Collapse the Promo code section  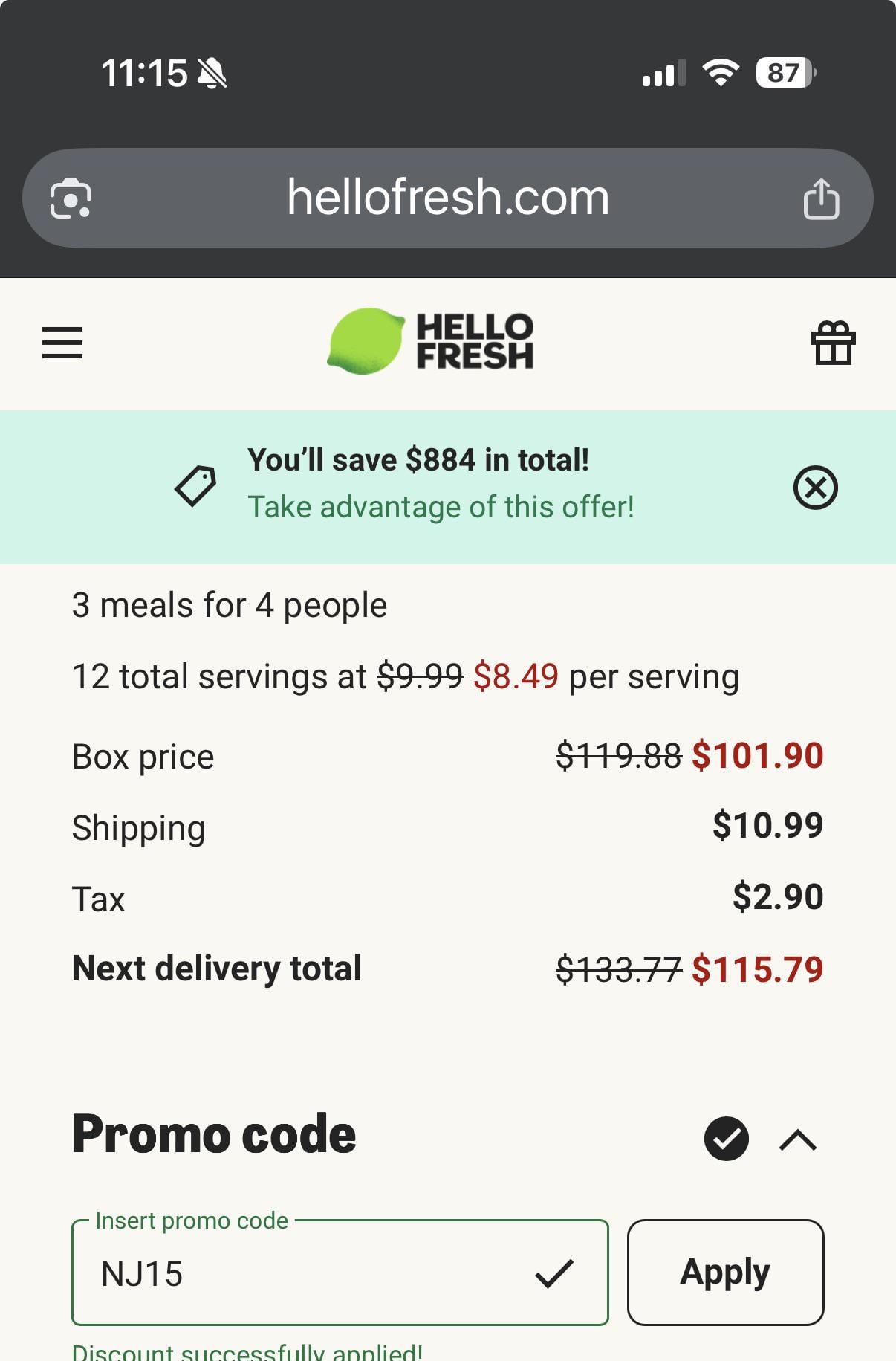(x=798, y=1139)
